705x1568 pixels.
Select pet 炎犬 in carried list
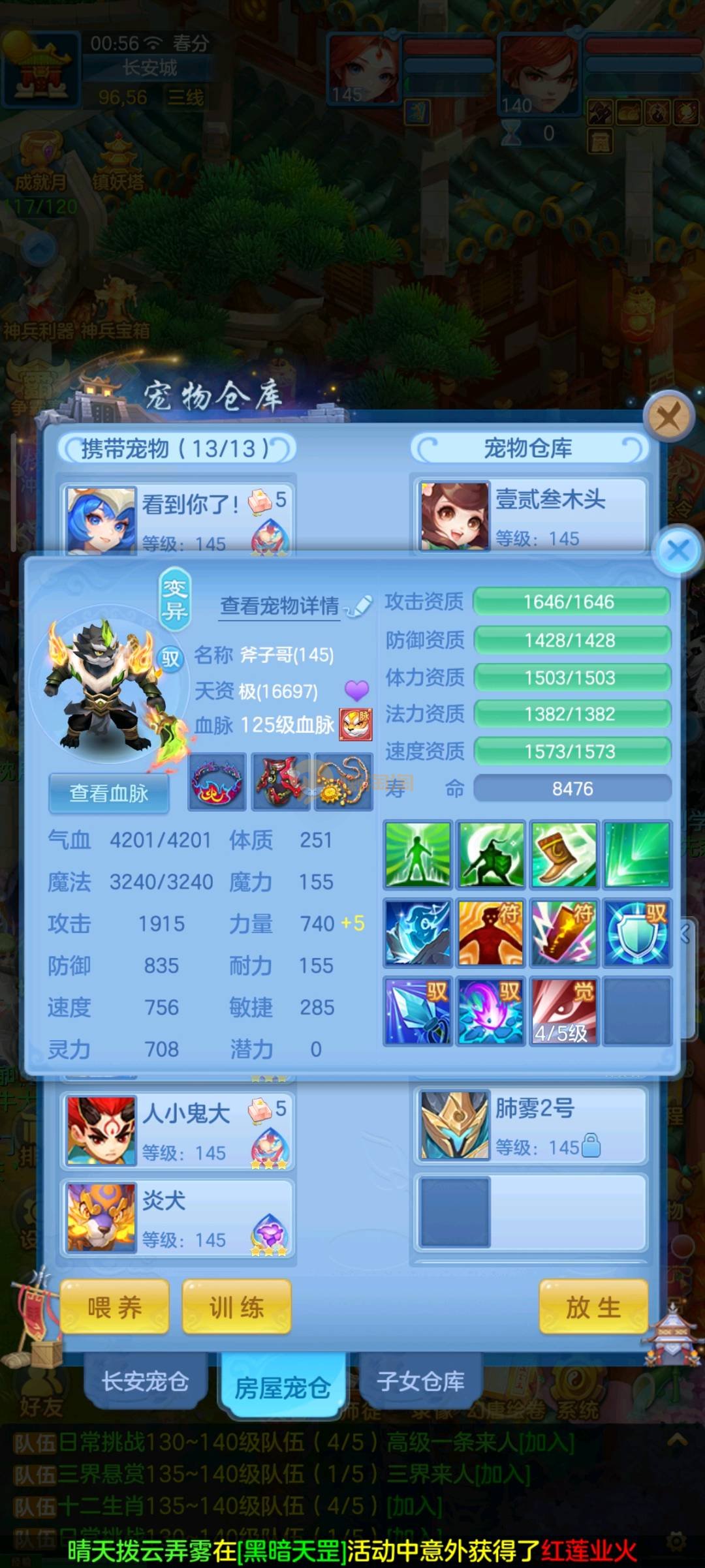176,1218
